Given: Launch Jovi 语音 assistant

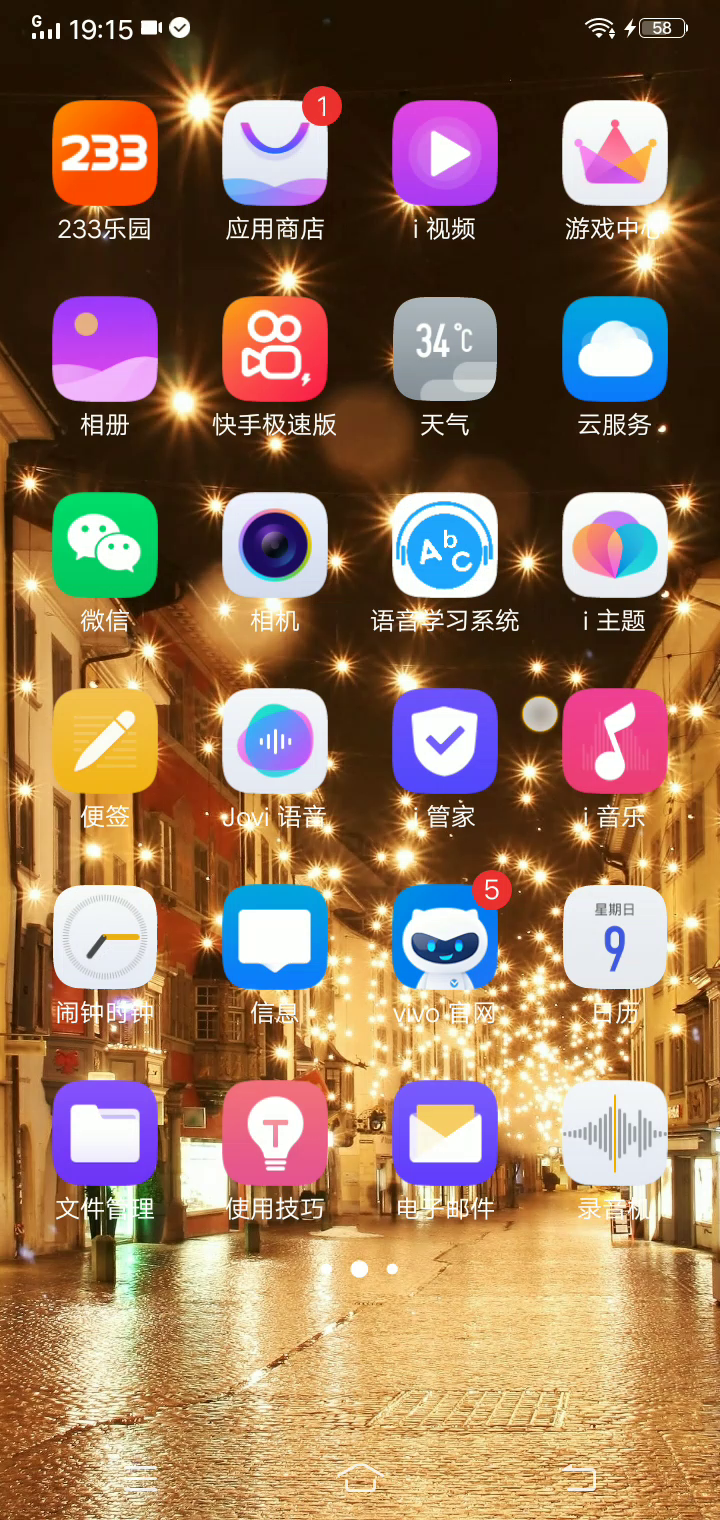Looking at the screenshot, I should [x=275, y=741].
